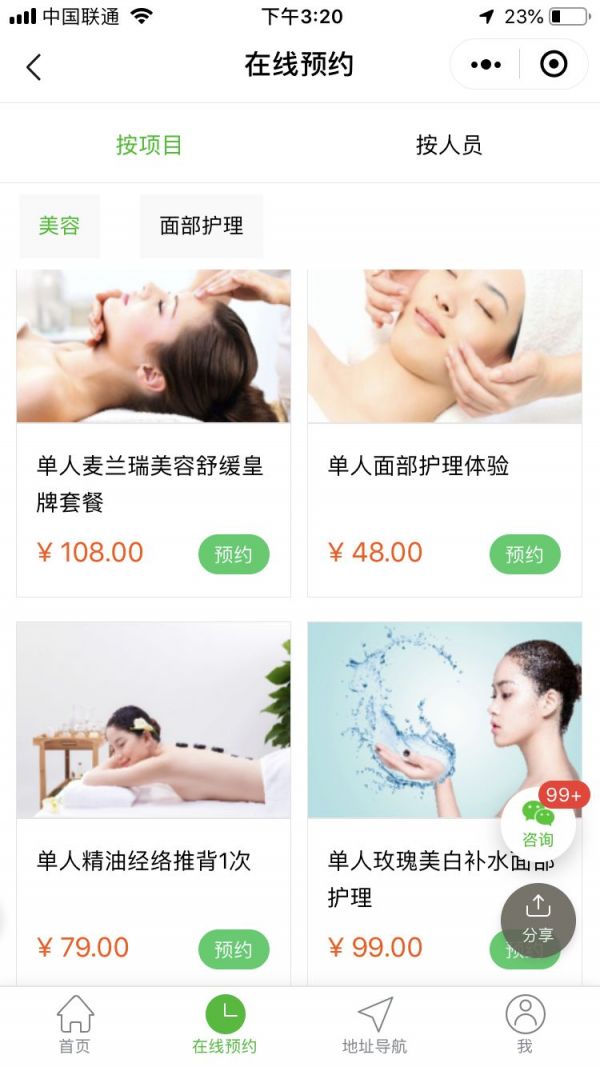The height and width of the screenshot is (1067, 600).
Task: Open the 我 profile tab
Action: pos(524,1025)
